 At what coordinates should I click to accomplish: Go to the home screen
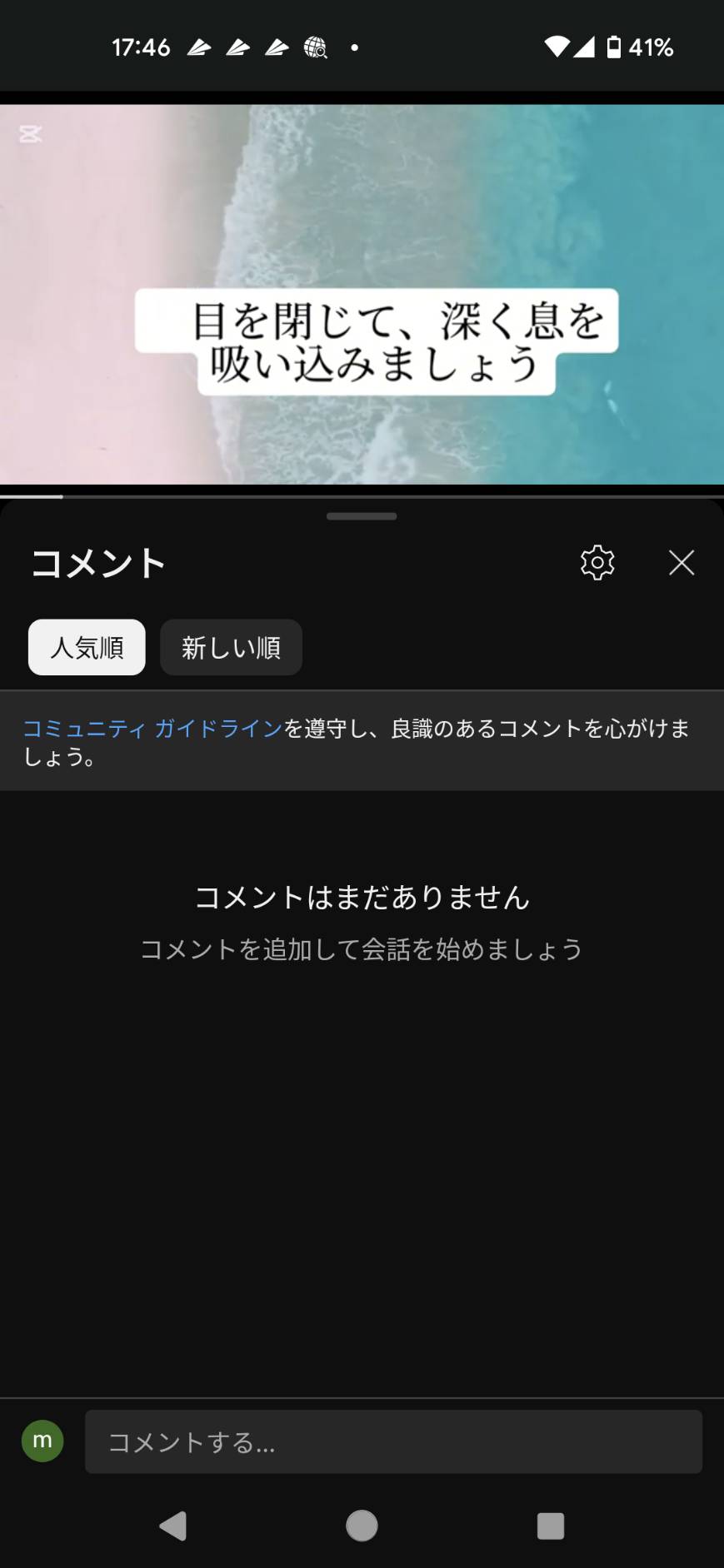click(x=362, y=1526)
